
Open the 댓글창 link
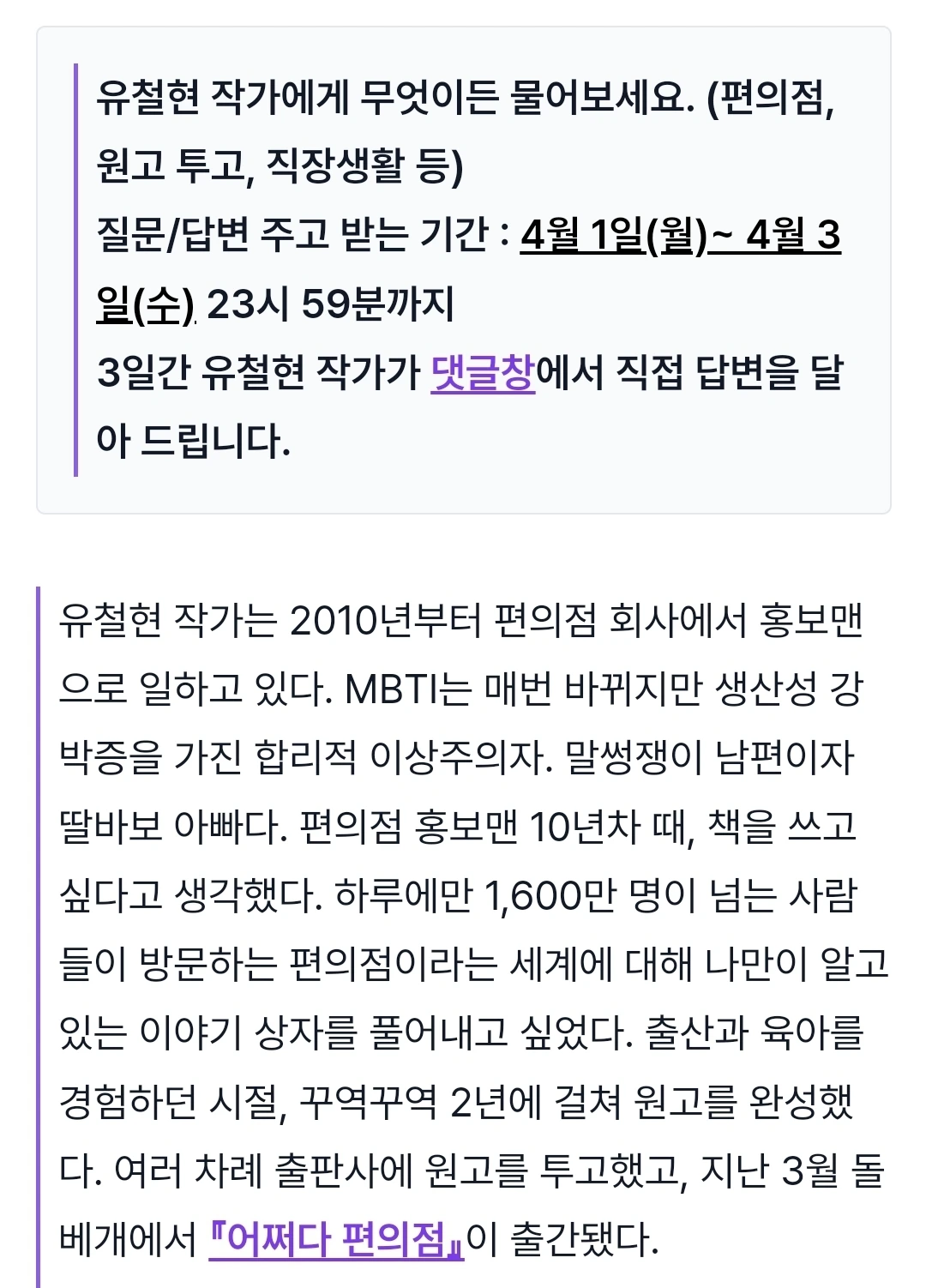pos(483,373)
